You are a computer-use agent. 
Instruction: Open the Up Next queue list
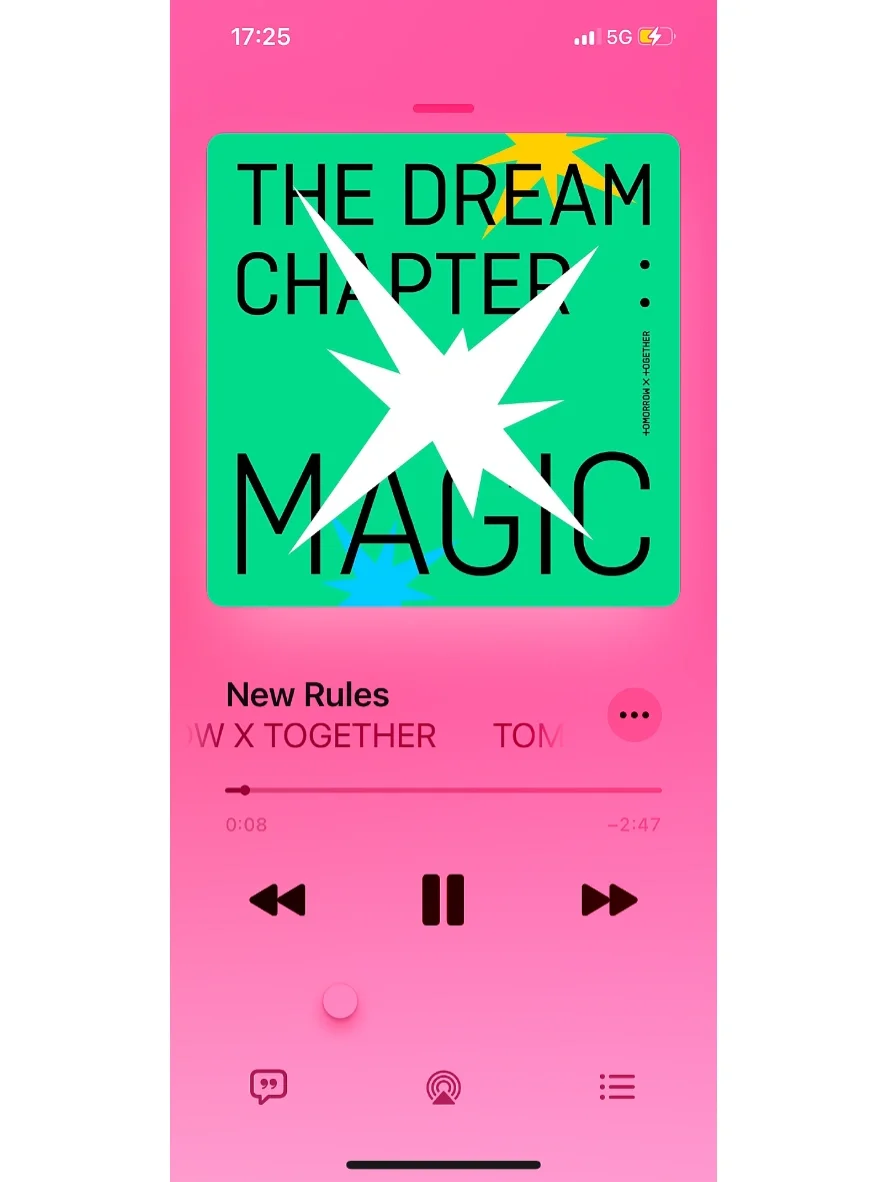pos(617,1087)
